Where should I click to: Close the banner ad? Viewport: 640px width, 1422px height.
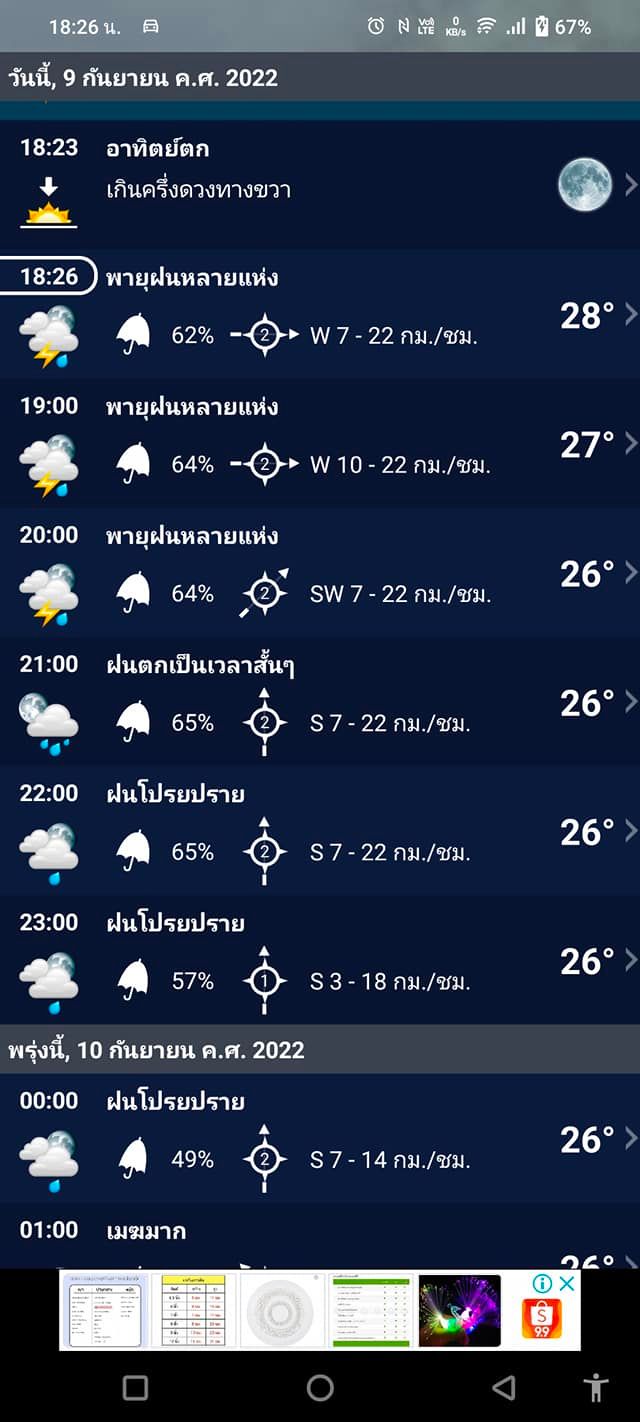(x=567, y=1283)
